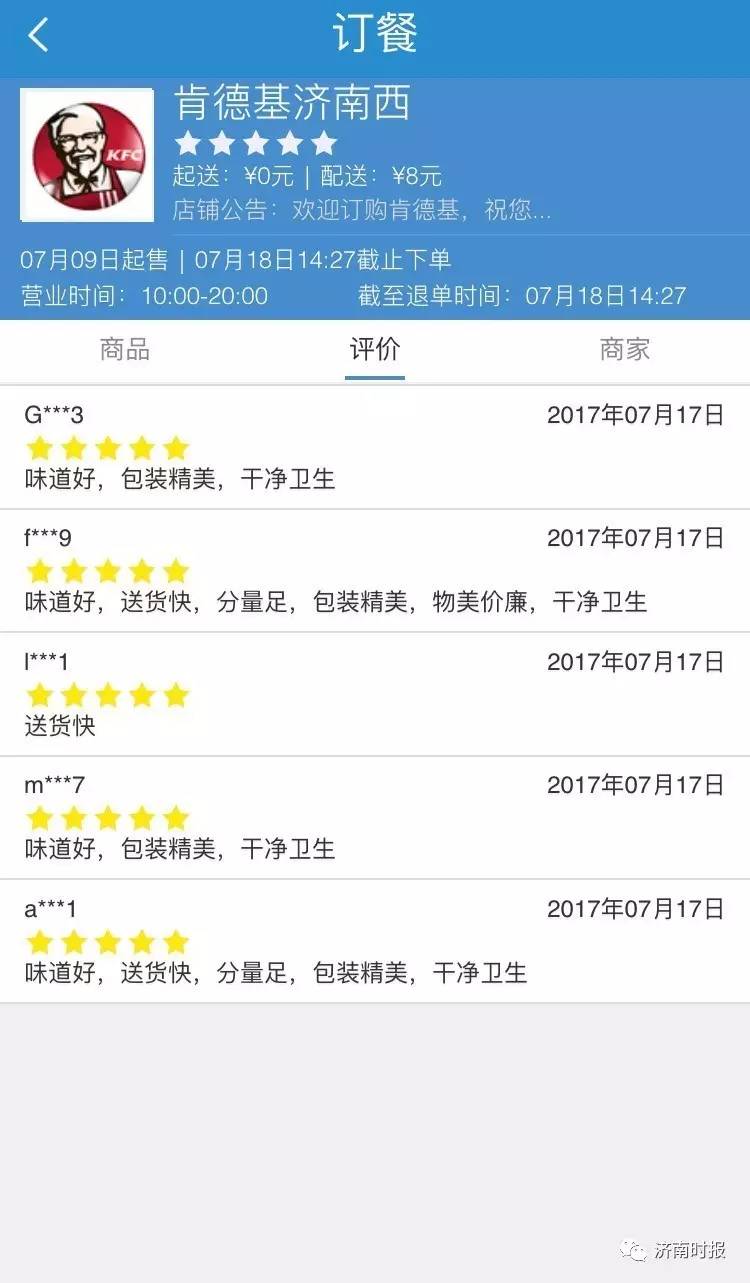Viewport: 750px width, 1283px height.
Task: Open the 商家 tab
Action: pos(625,349)
